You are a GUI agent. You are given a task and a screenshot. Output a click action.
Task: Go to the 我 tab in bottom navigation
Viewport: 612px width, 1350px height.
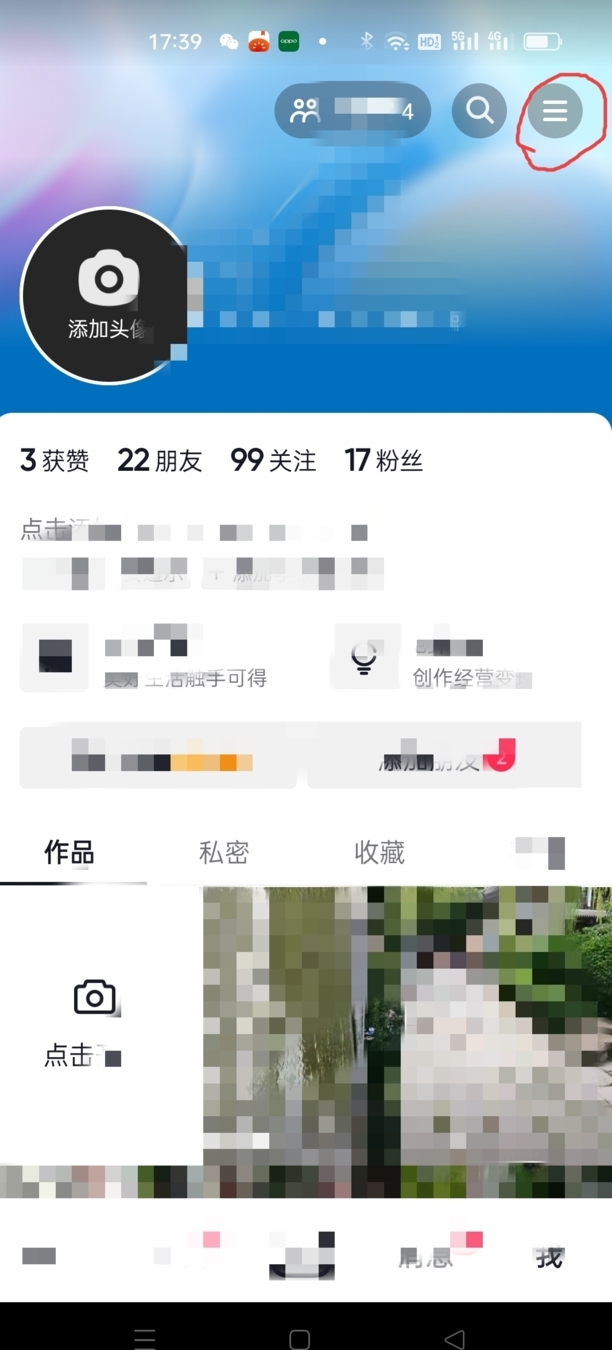point(549,1257)
